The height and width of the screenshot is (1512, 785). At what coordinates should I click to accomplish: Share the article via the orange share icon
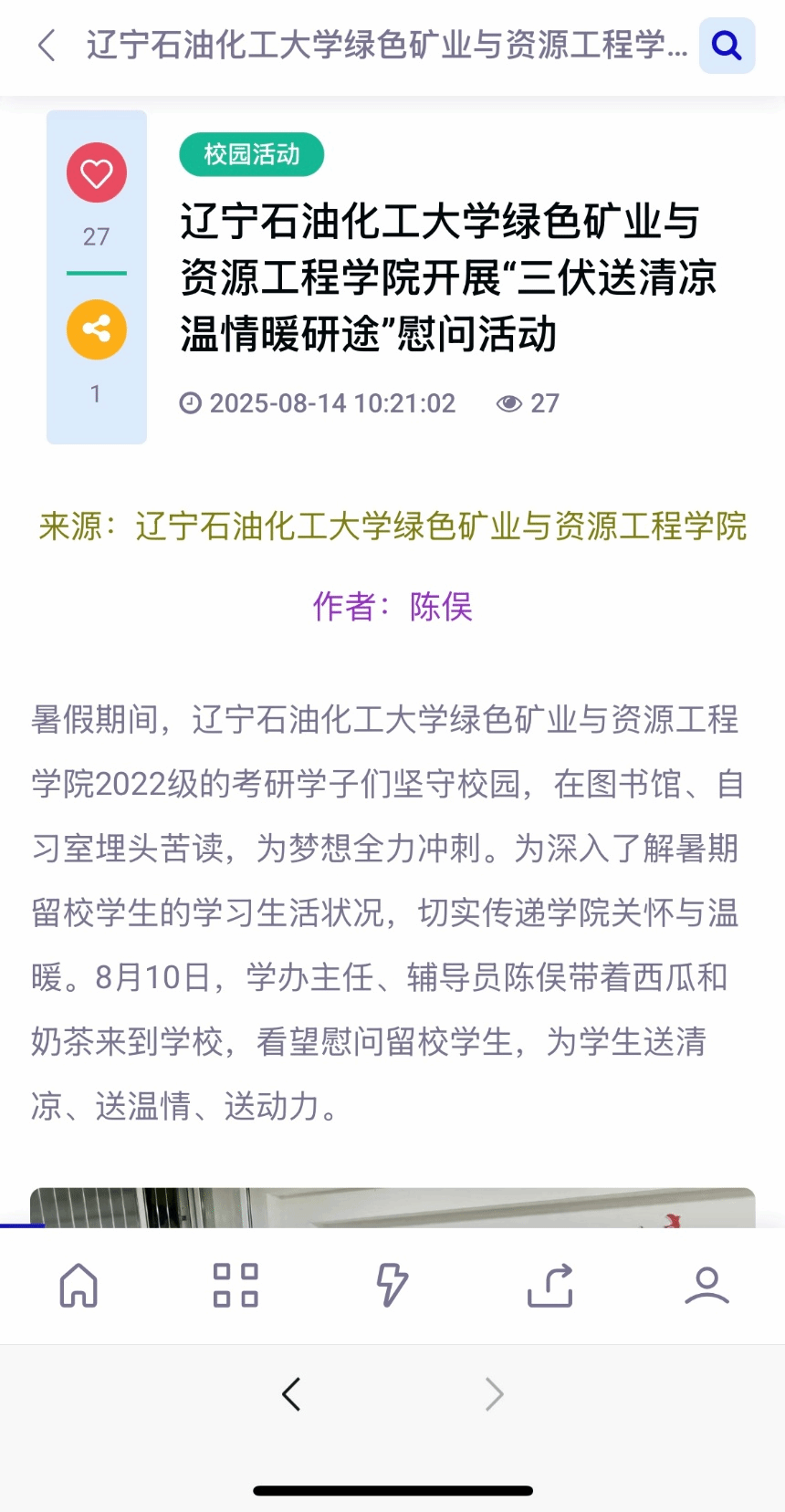(x=96, y=329)
